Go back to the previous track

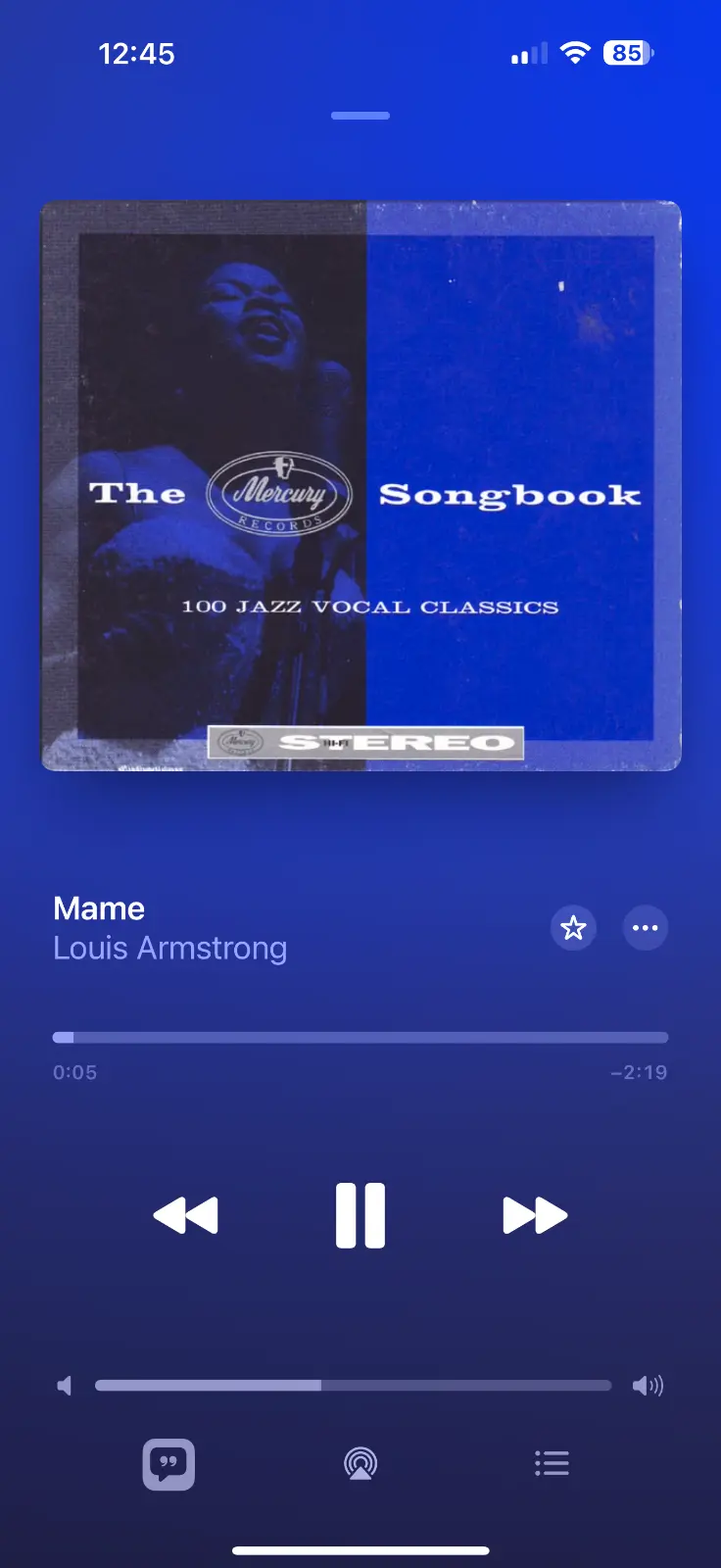(186, 1215)
